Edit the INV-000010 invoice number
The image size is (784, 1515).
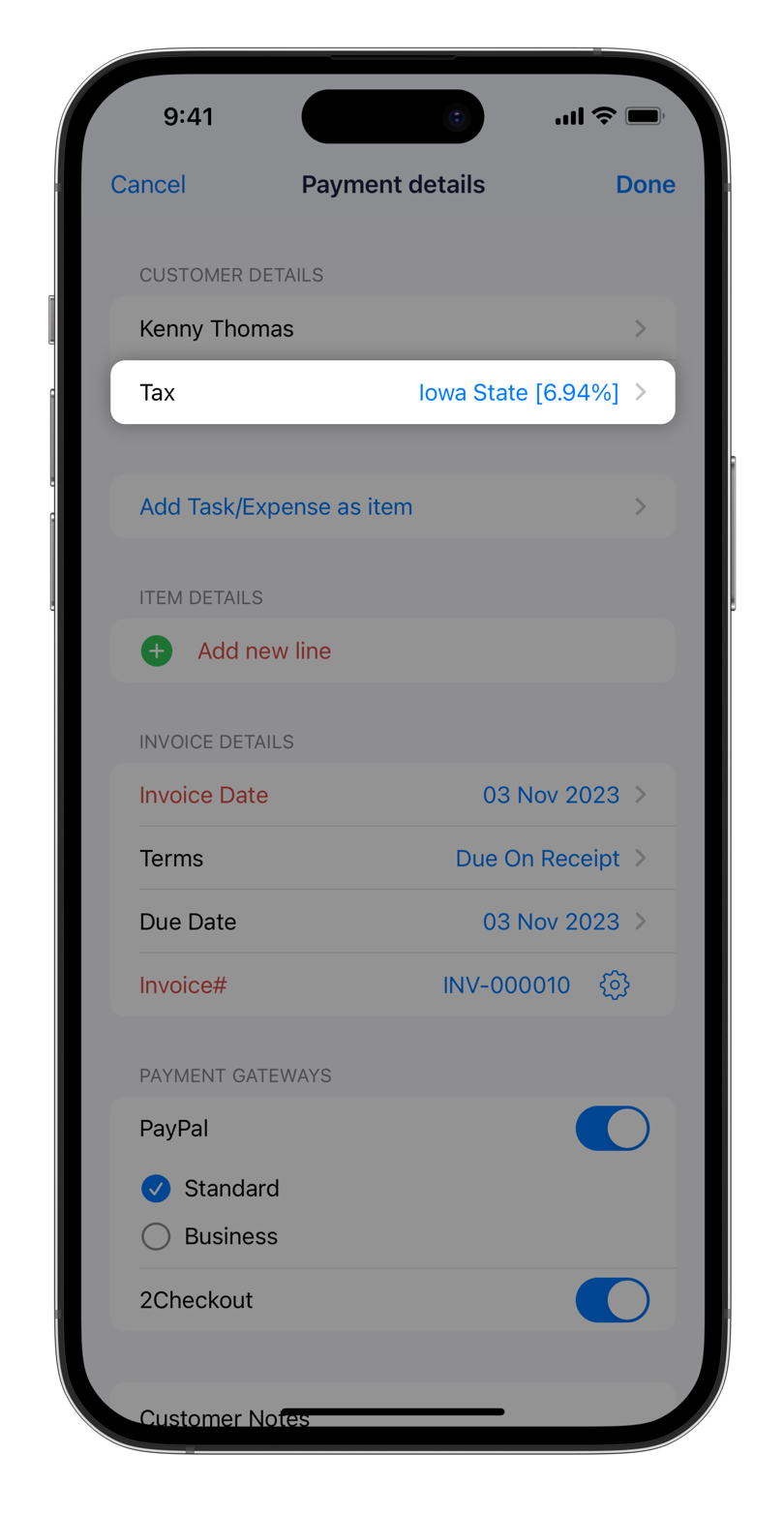coord(505,985)
